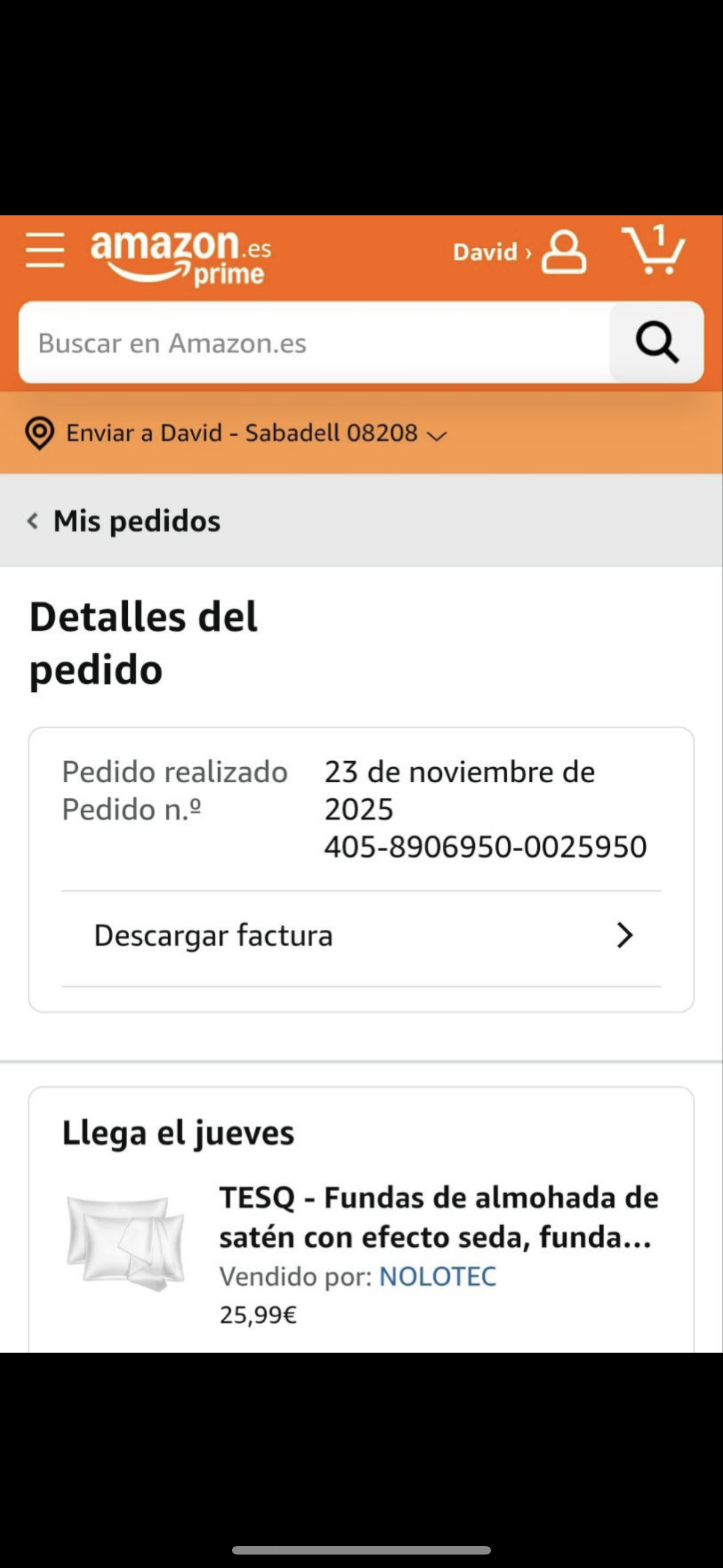The height and width of the screenshot is (1568, 723).
Task: Visit the NOLOTEC seller page
Action: point(438,1276)
